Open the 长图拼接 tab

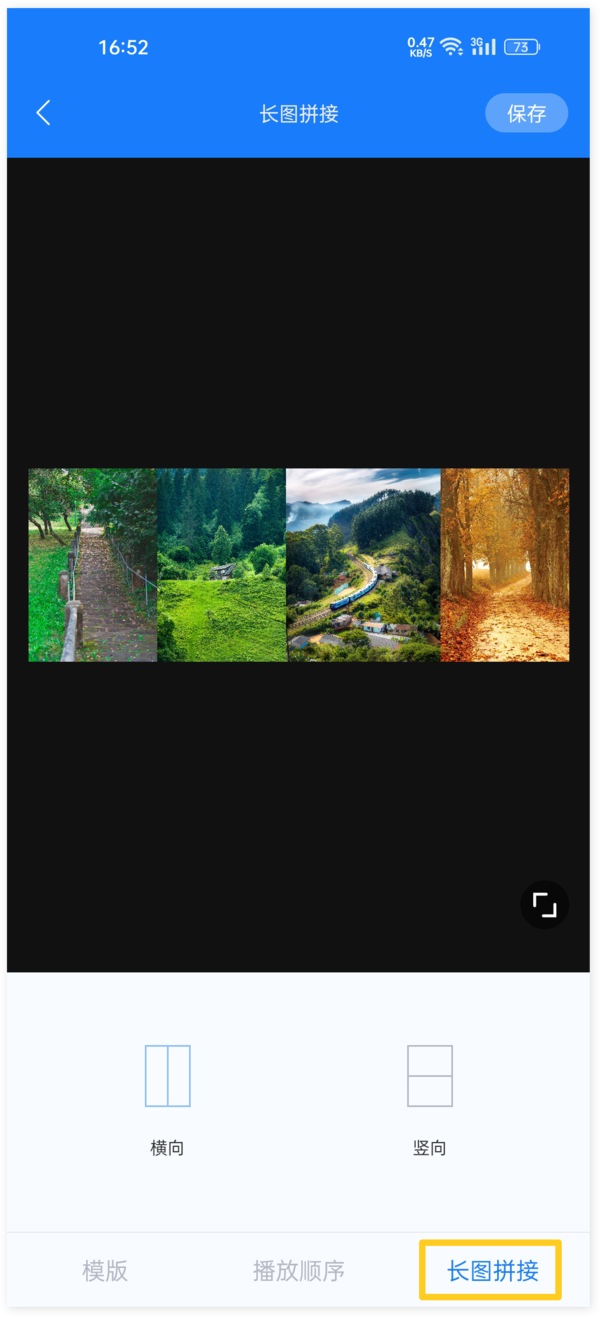point(492,1271)
